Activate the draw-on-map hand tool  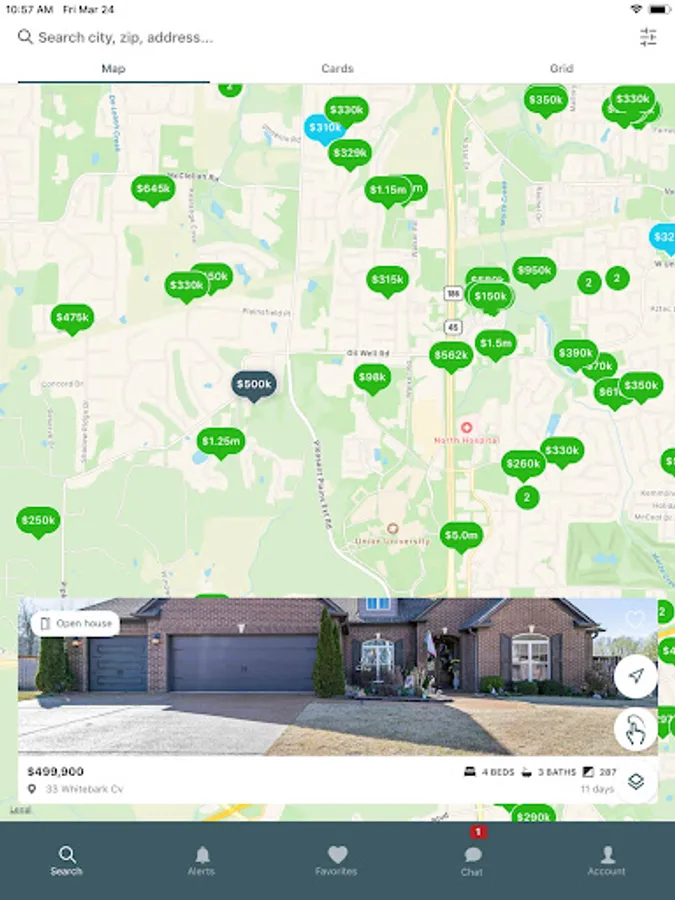[635, 730]
